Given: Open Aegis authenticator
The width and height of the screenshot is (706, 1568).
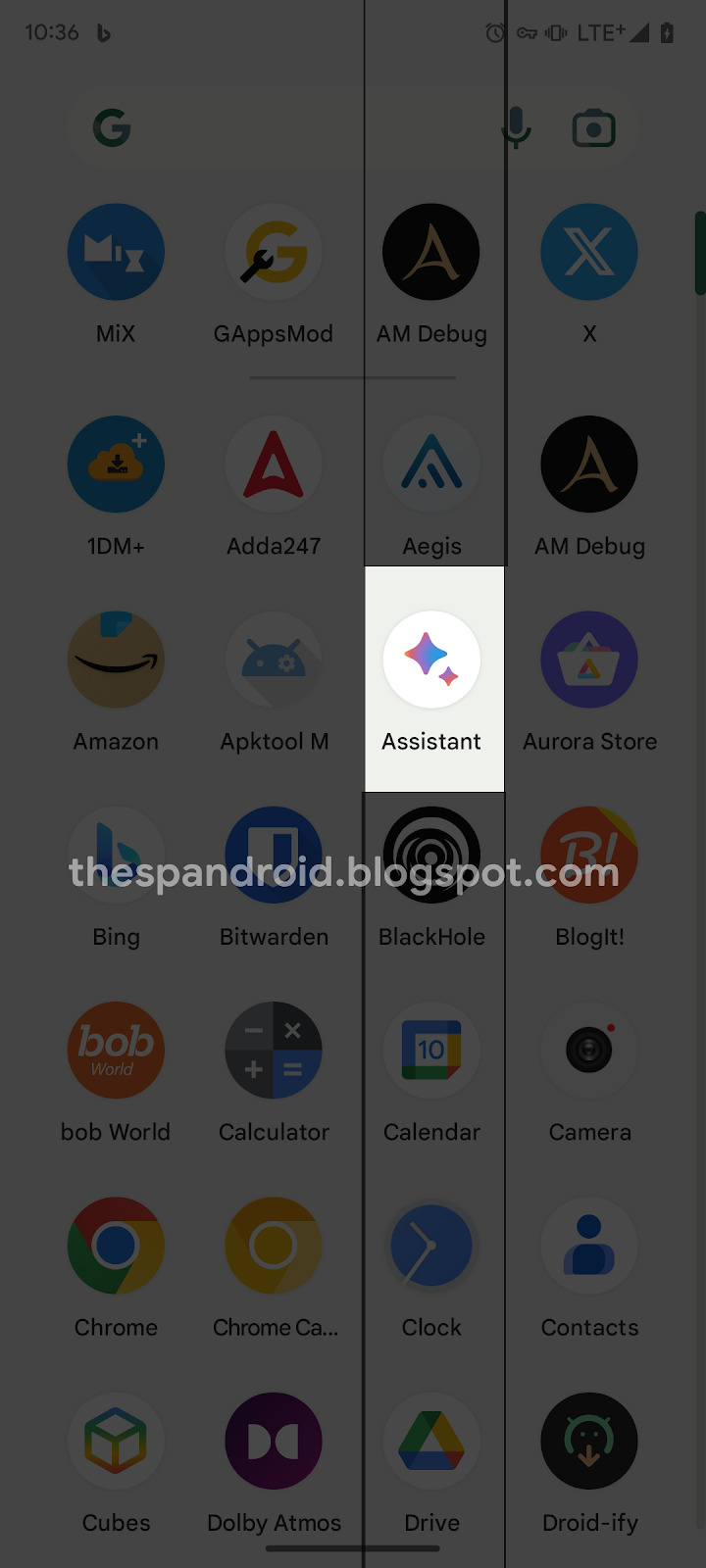Looking at the screenshot, I should (431, 465).
